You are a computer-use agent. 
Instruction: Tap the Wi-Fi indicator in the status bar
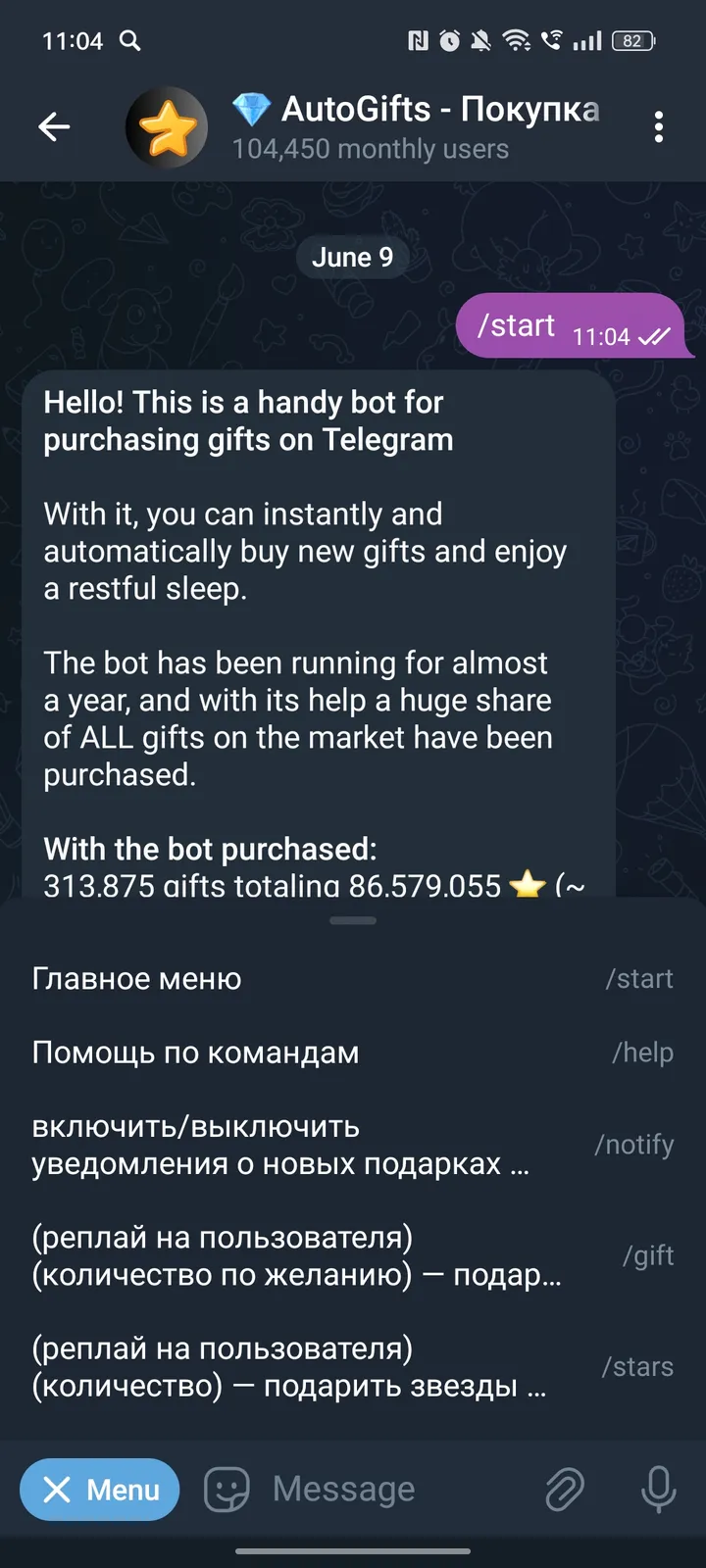[x=517, y=41]
